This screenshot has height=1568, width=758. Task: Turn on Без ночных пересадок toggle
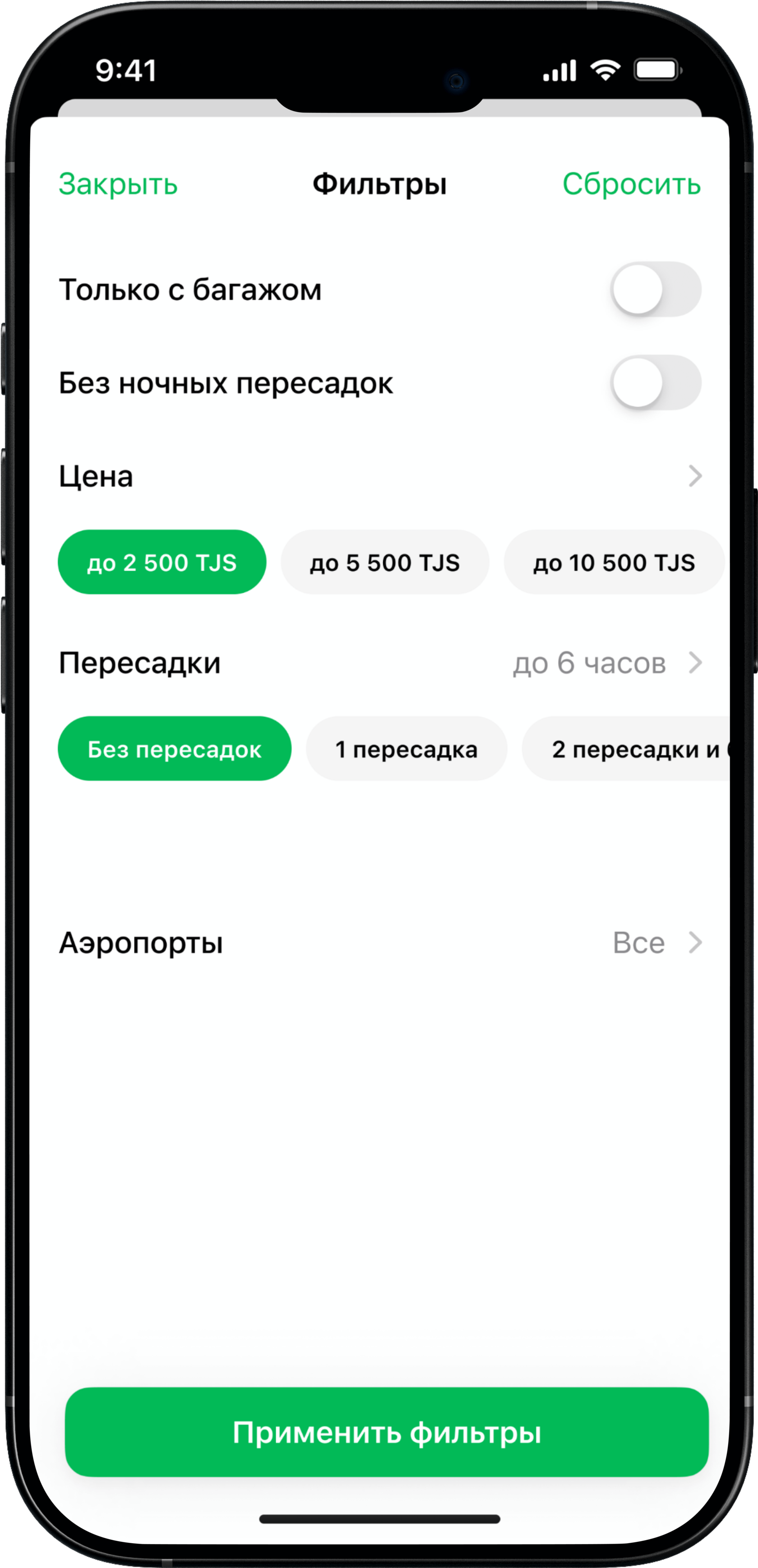click(x=656, y=383)
